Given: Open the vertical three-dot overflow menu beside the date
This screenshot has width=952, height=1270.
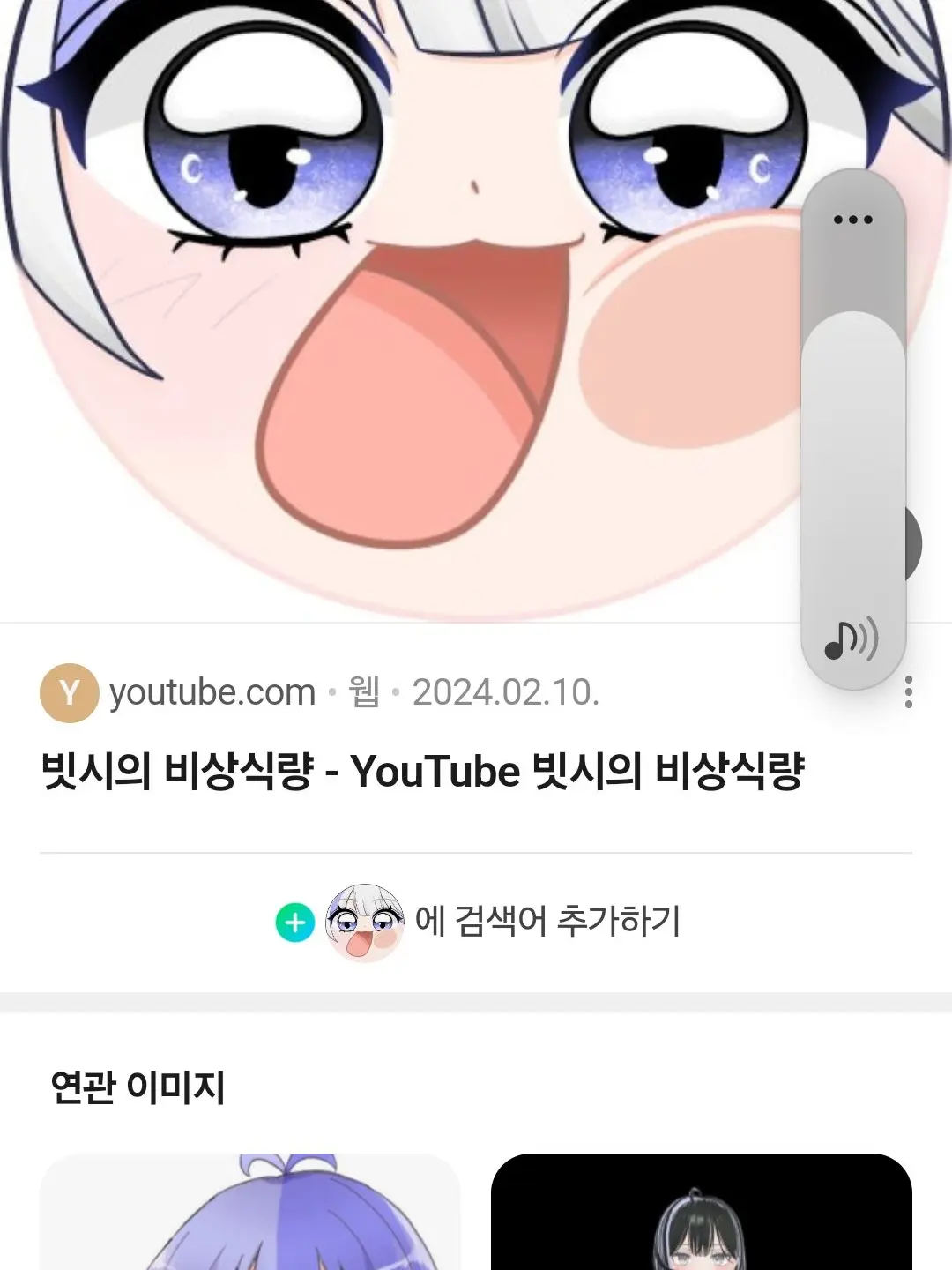Looking at the screenshot, I should point(909,693).
